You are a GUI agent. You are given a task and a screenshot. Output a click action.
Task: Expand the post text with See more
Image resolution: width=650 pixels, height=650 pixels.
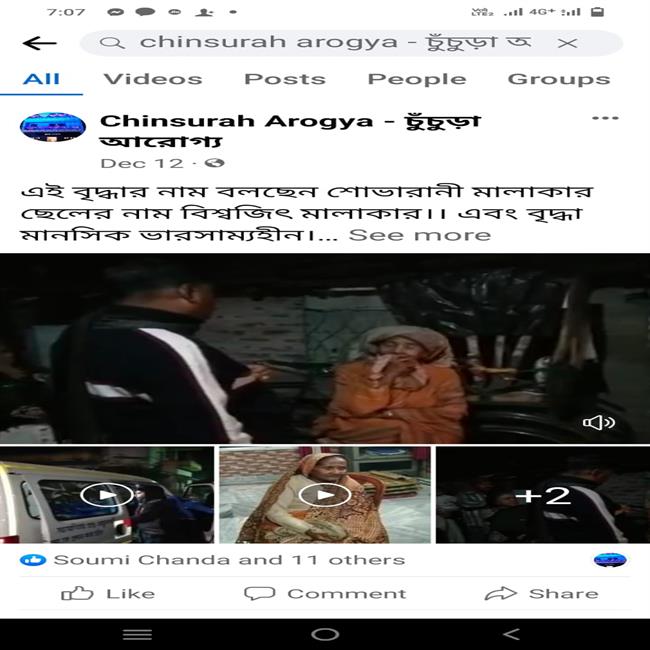coord(419,235)
